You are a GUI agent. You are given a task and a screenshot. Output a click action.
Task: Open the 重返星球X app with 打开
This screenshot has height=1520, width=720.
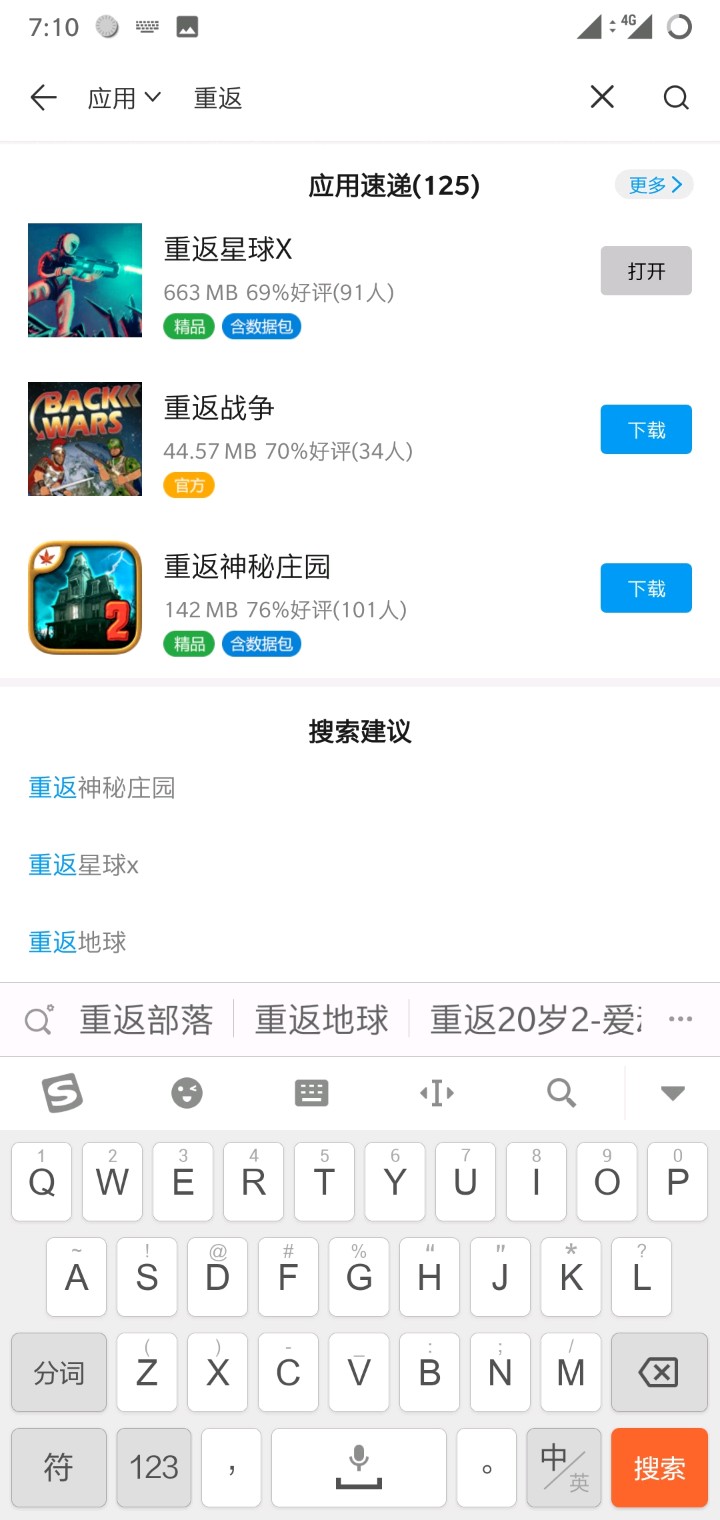coord(646,271)
